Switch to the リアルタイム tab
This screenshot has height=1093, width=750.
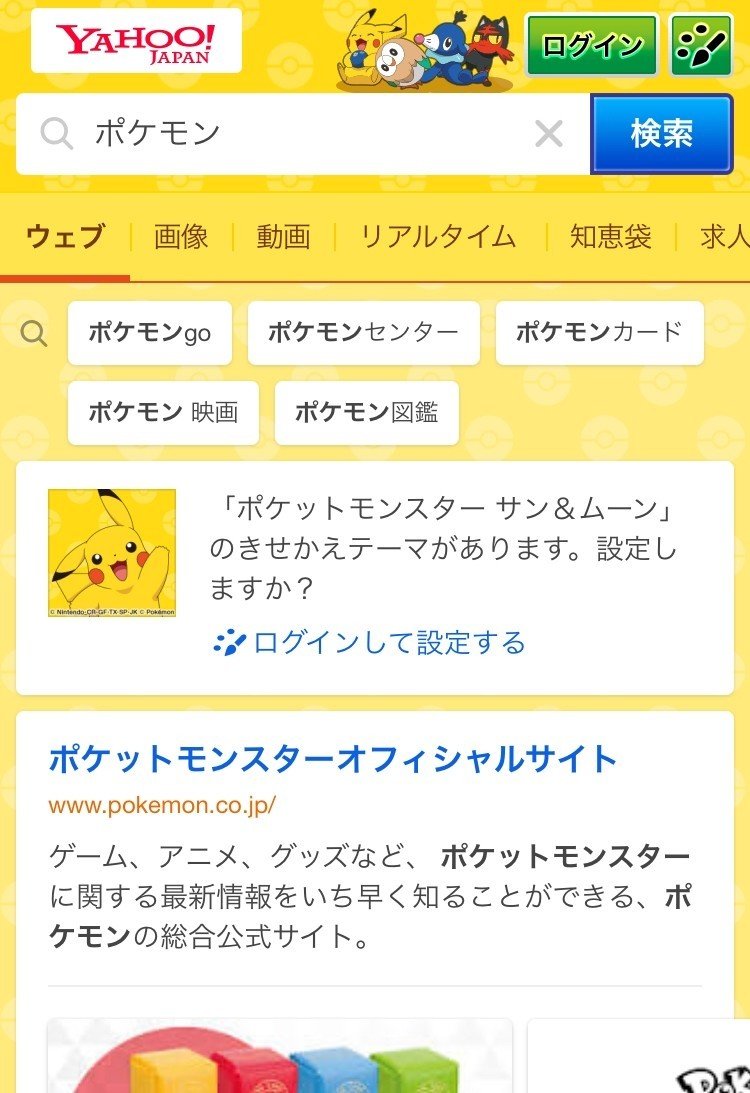pos(438,237)
